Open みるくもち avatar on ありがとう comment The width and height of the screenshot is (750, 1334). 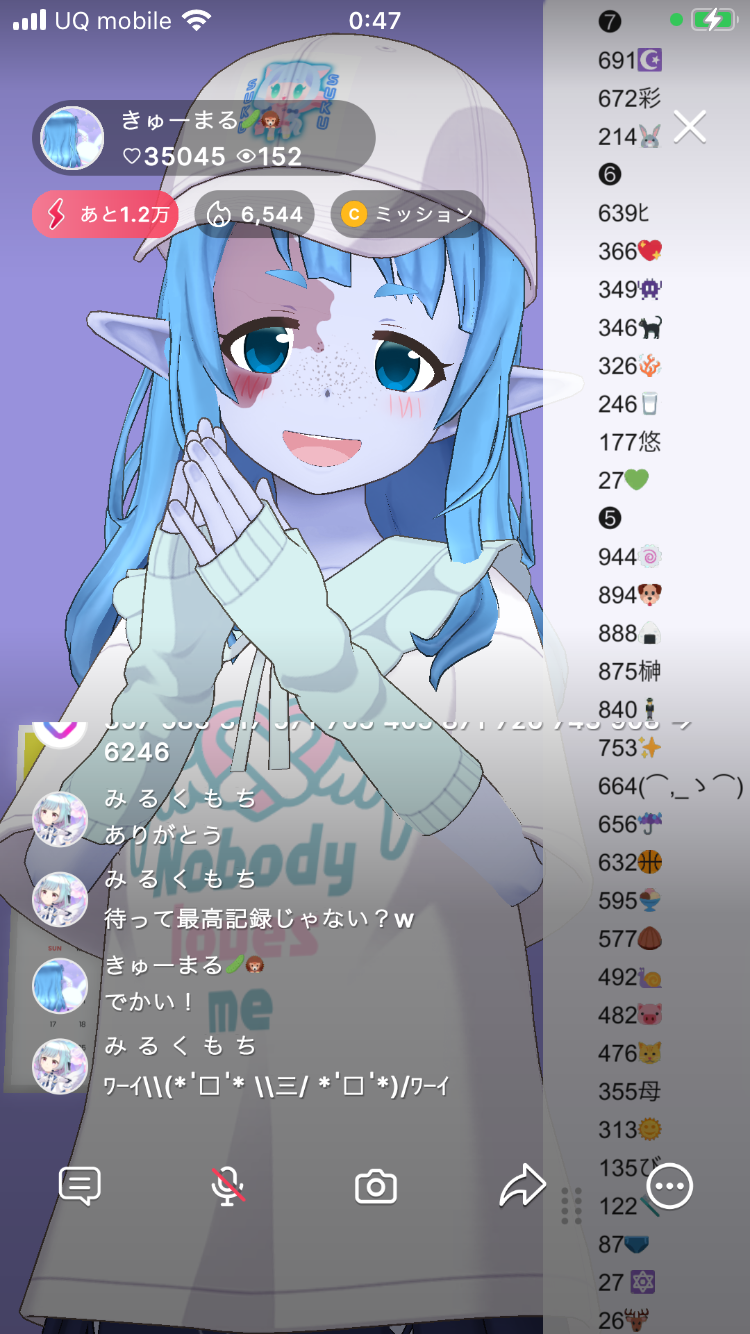coord(60,819)
